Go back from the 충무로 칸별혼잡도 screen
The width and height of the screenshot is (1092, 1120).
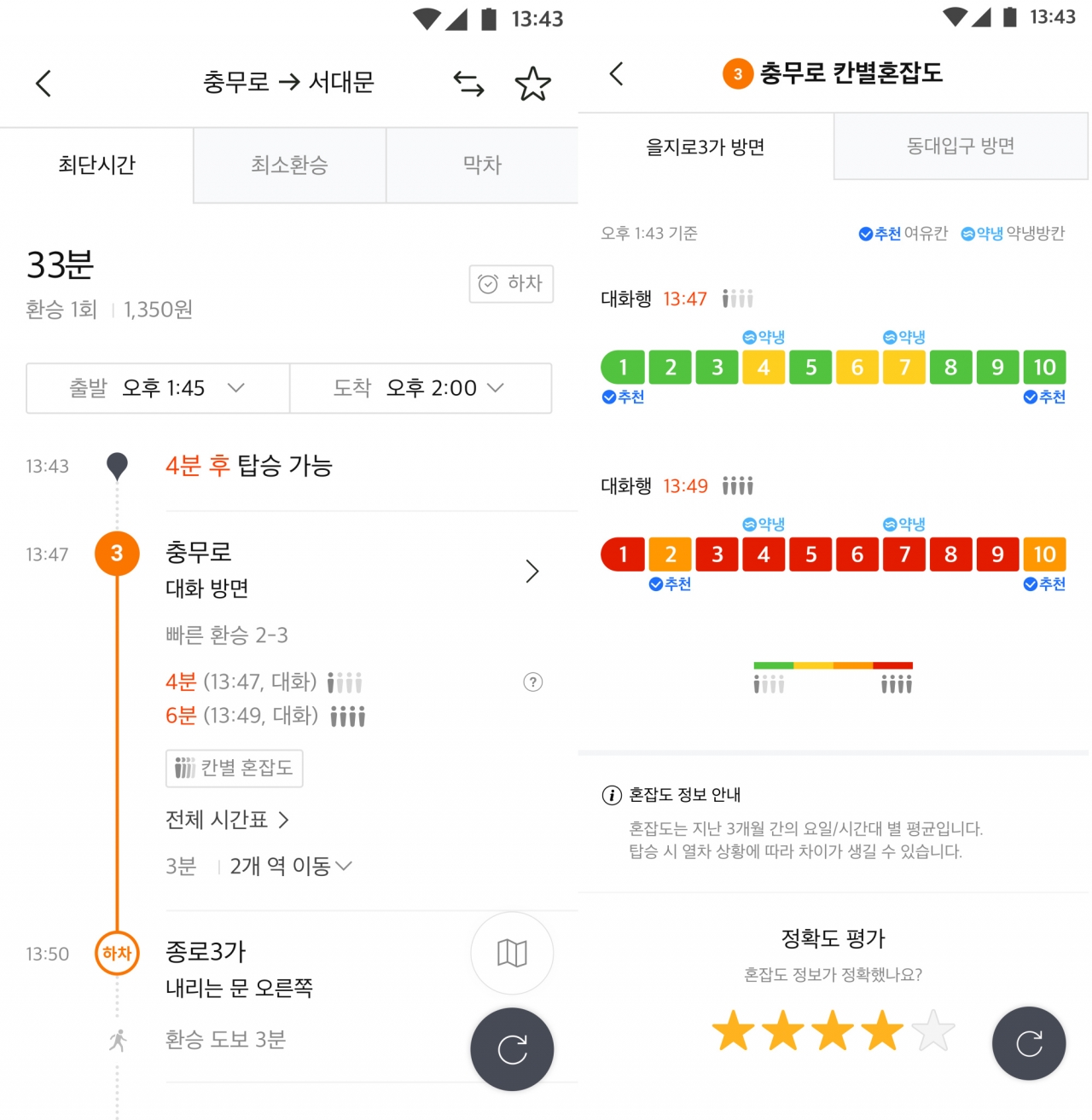point(617,74)
